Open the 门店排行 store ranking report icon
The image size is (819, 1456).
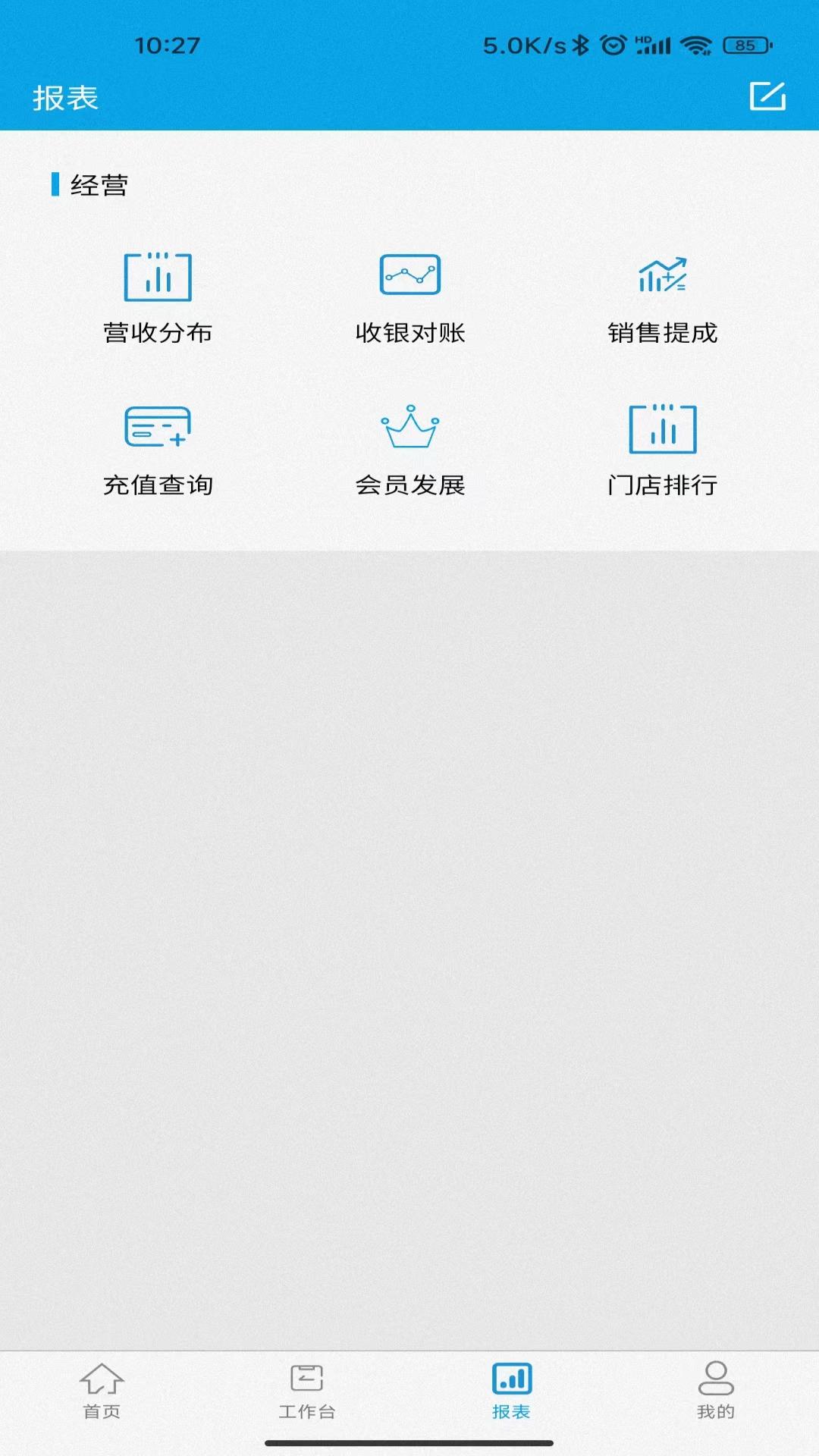point(662,428)
